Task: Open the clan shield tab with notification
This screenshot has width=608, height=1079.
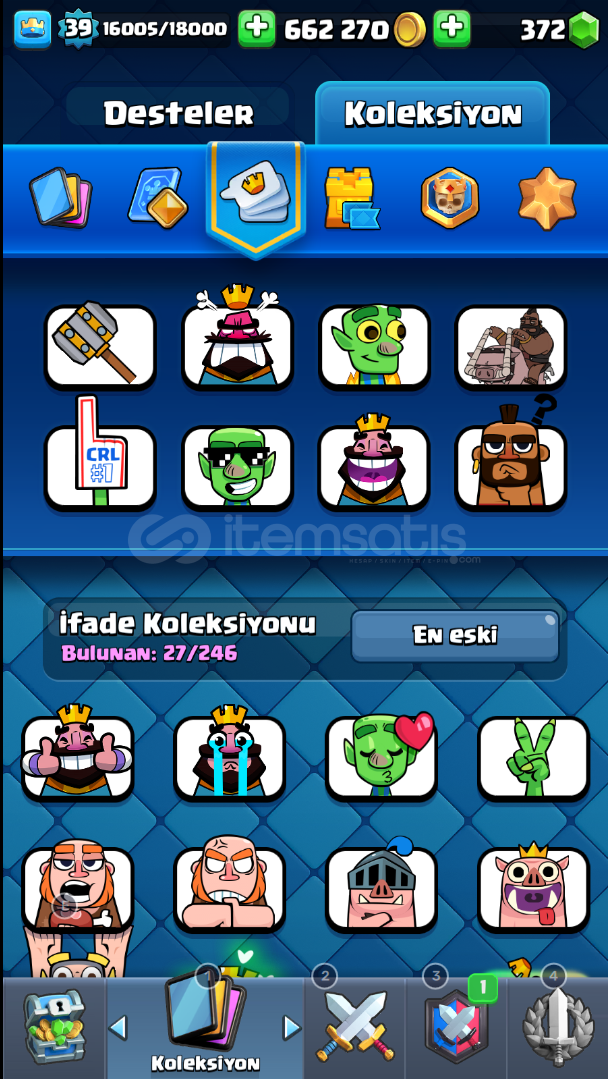Action: (x=456, y=1026)
